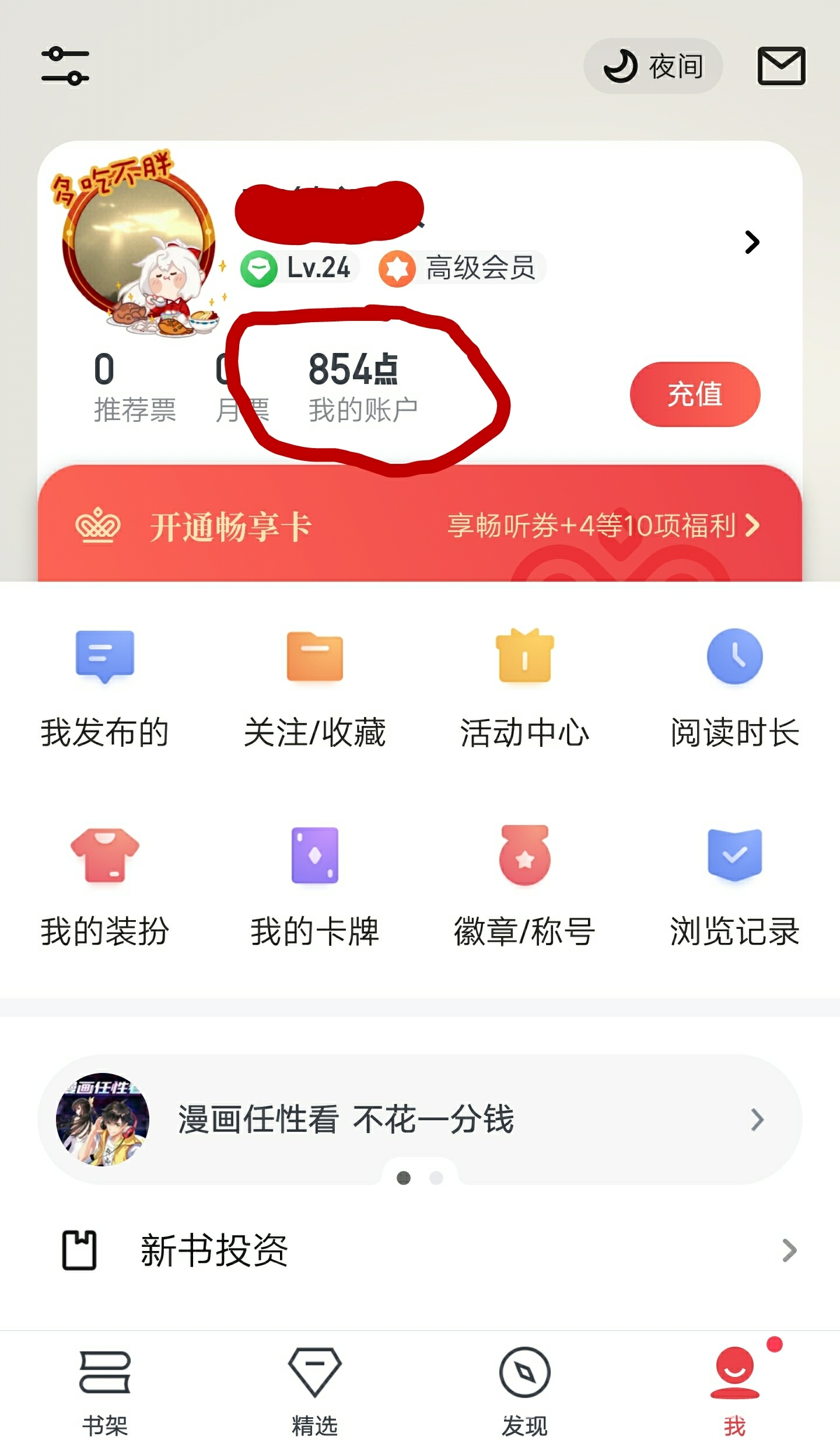Image resolution: width=840 pixels, height=1447 pixels.
Task: Check 阅读时长
Action: tap(734, 688)
